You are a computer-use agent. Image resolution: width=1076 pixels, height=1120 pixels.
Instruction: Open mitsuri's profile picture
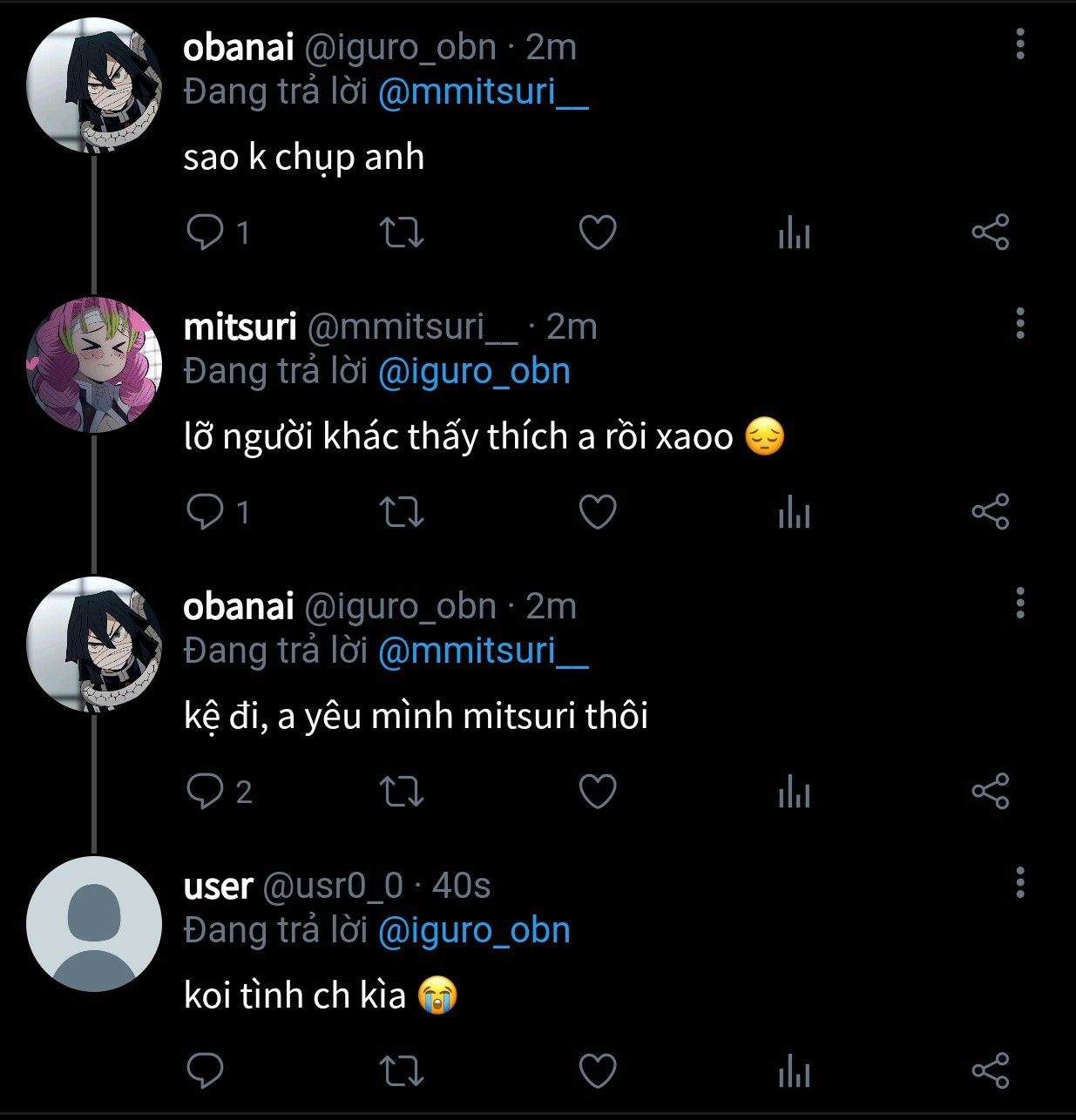pyautogui.click(x=94, y=365)
